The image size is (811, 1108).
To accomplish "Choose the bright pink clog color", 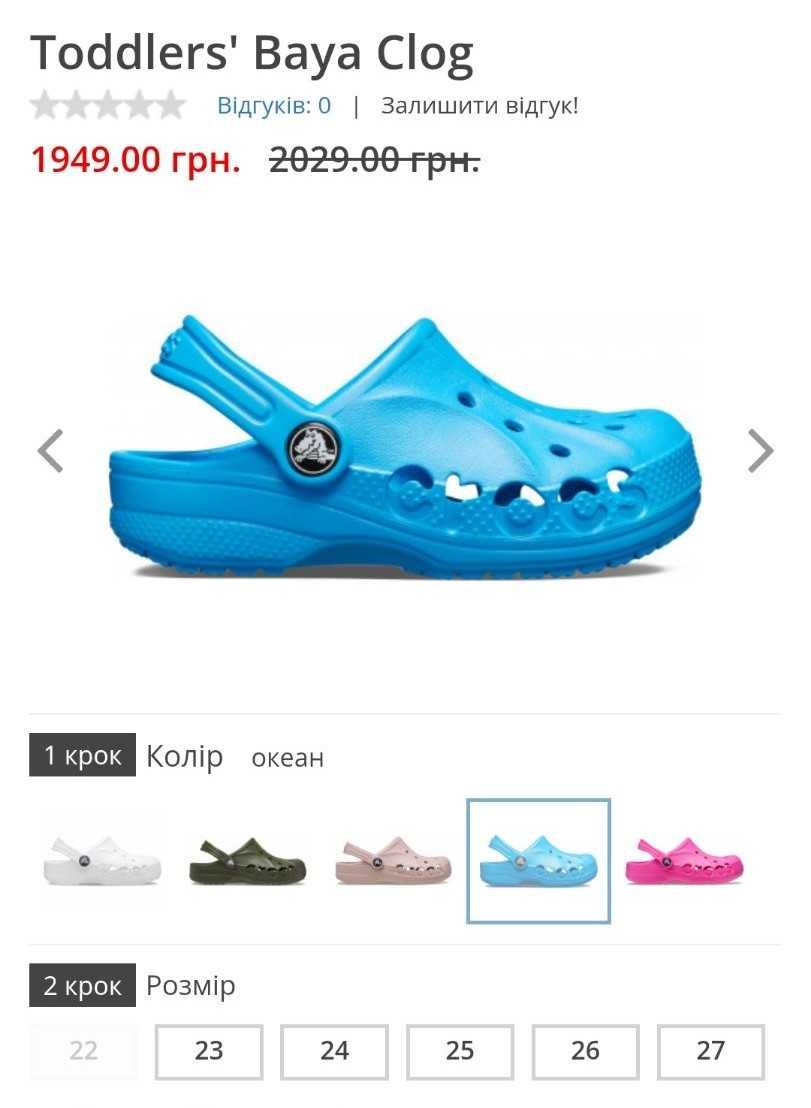I will click(684, 861).
